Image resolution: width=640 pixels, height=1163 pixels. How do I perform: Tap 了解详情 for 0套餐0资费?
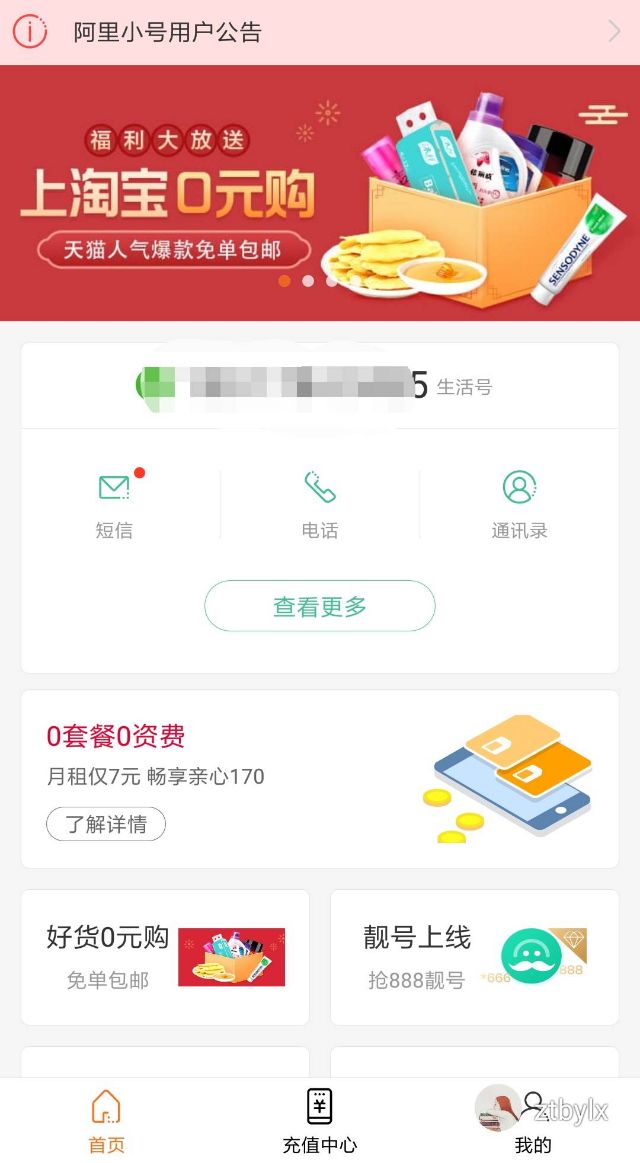point(106,824)
